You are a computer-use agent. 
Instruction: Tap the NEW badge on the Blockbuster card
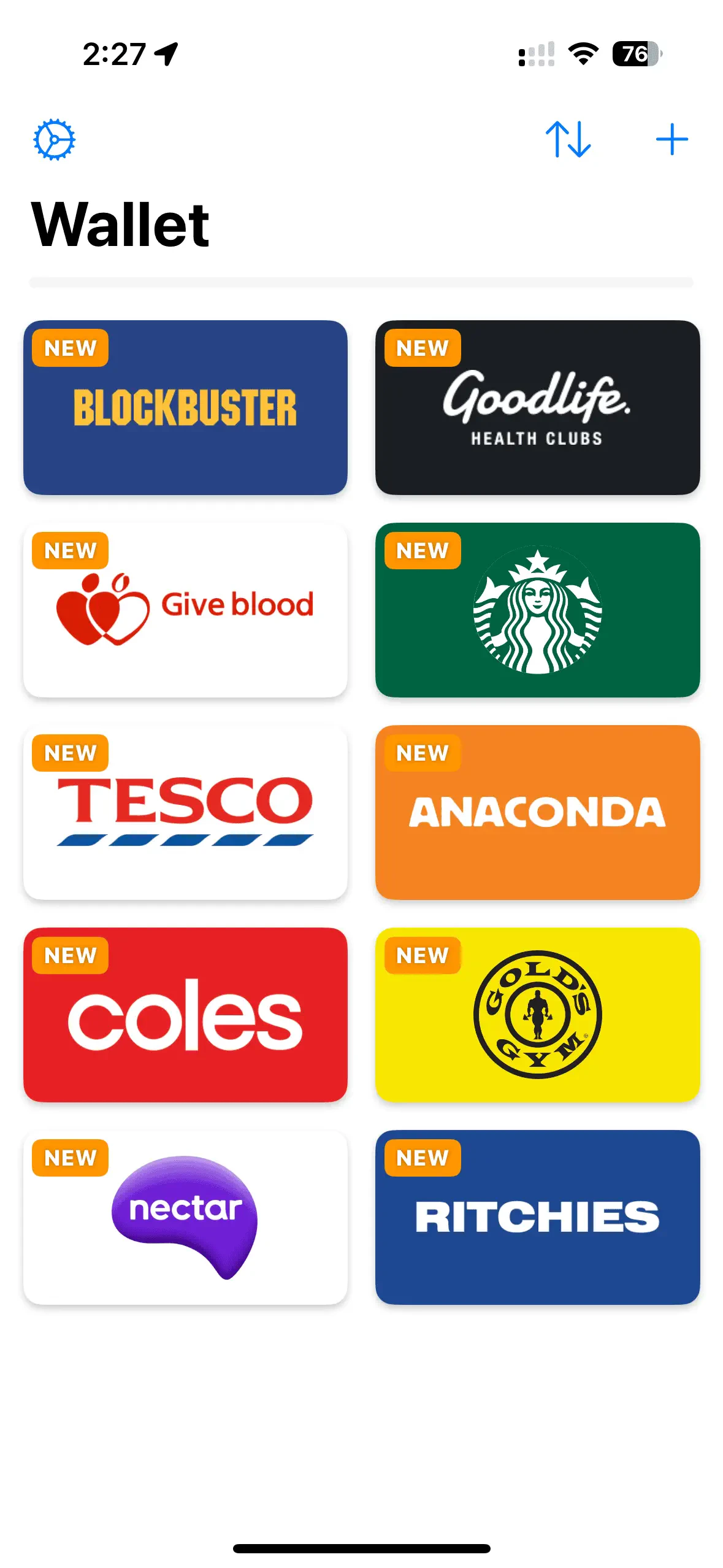click(x=69, y=348)
